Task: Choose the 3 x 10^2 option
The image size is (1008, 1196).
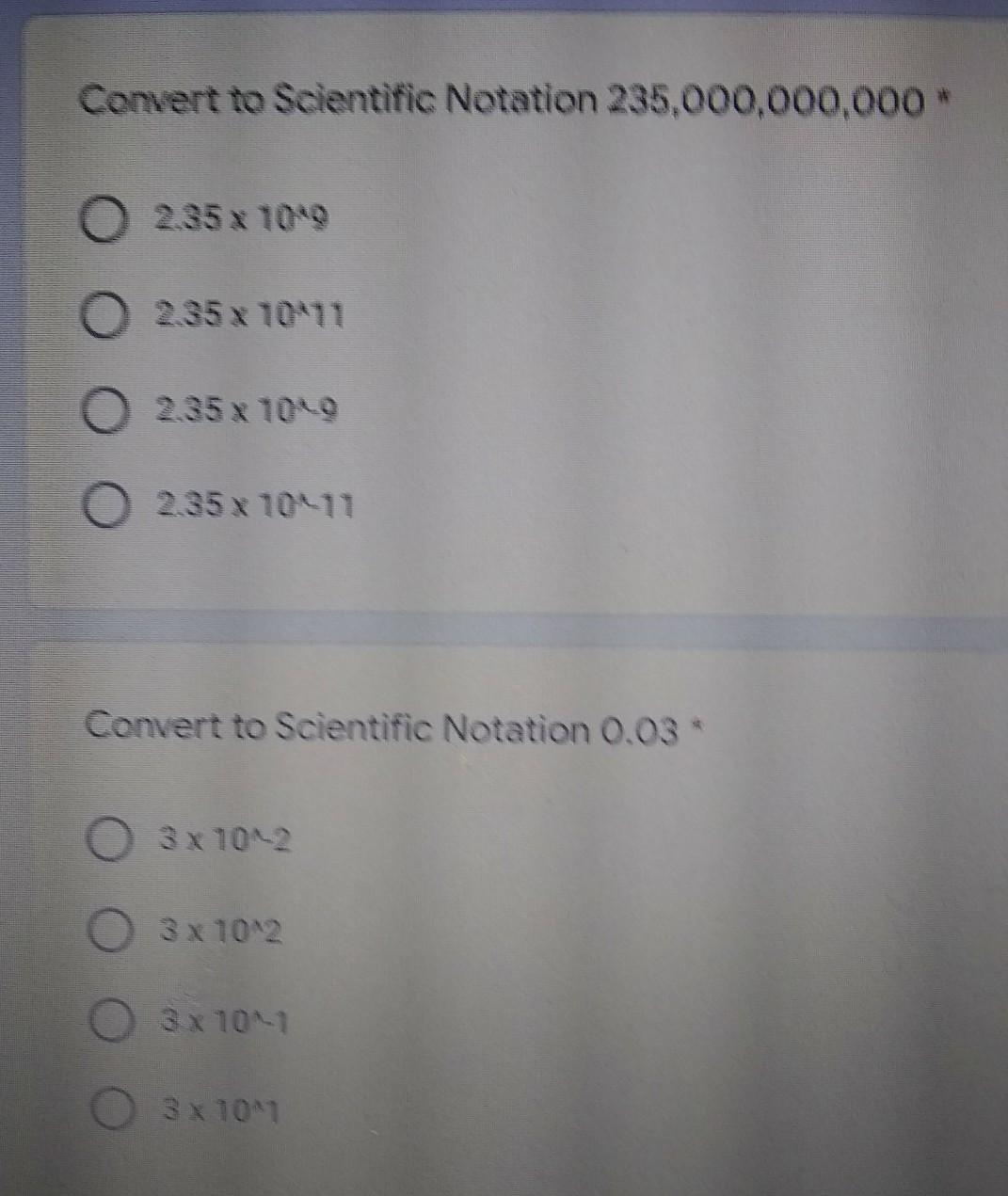Action: pyautogui.click(x=109, y=932)
